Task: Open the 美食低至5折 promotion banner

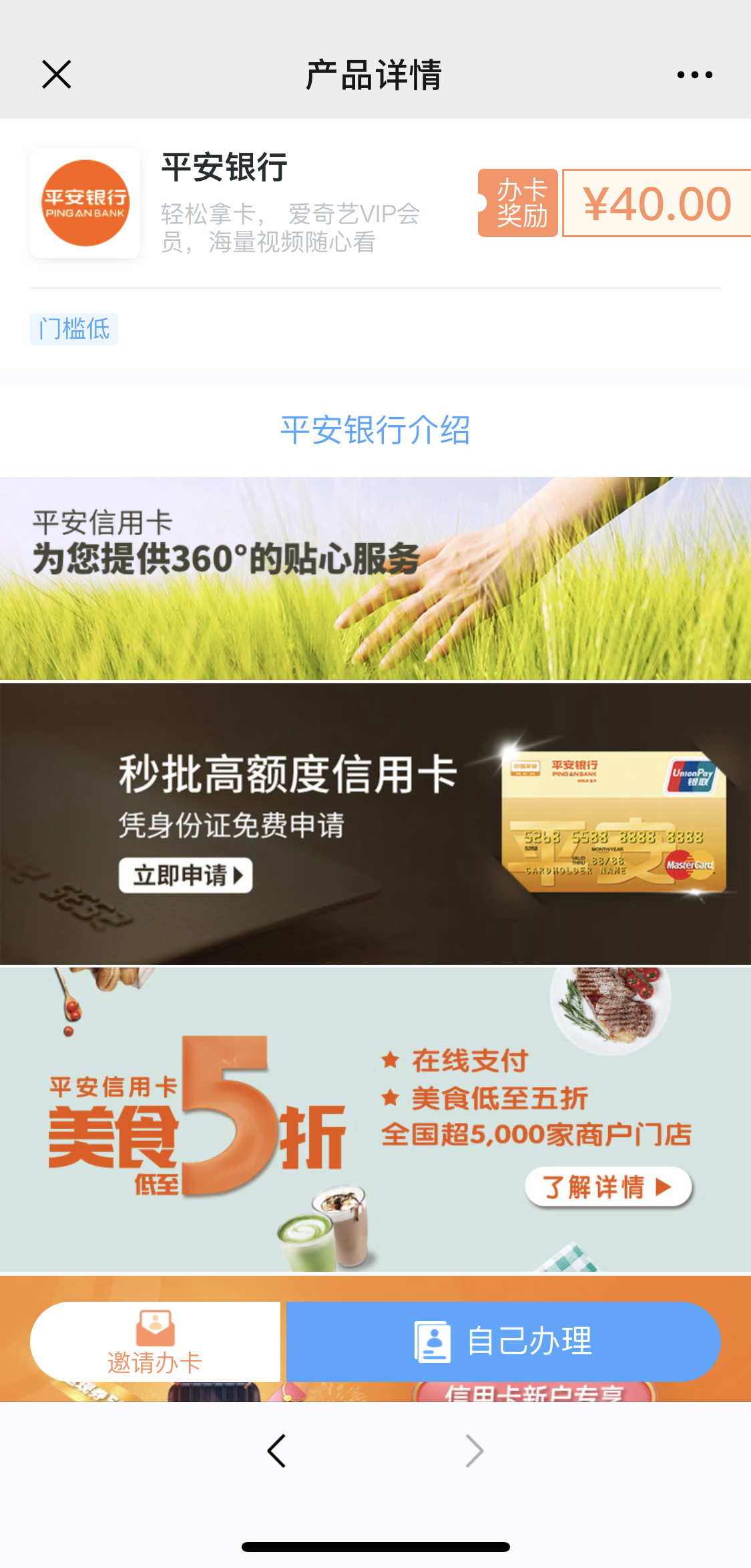Action: [375, 1120]
